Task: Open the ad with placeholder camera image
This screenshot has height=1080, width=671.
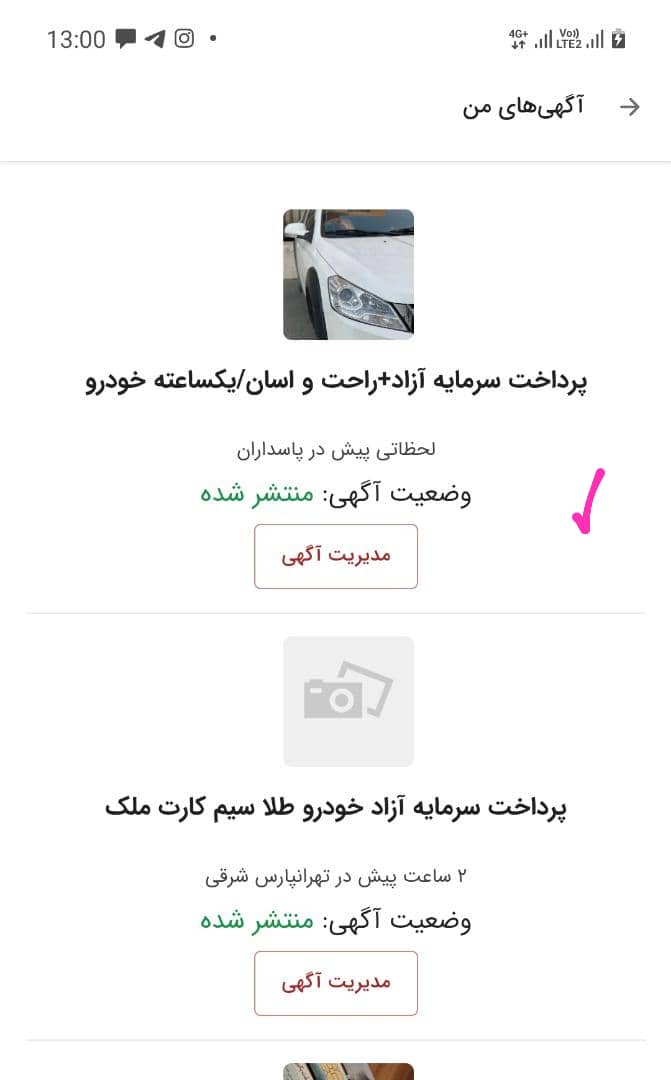Action: [349, 701]
